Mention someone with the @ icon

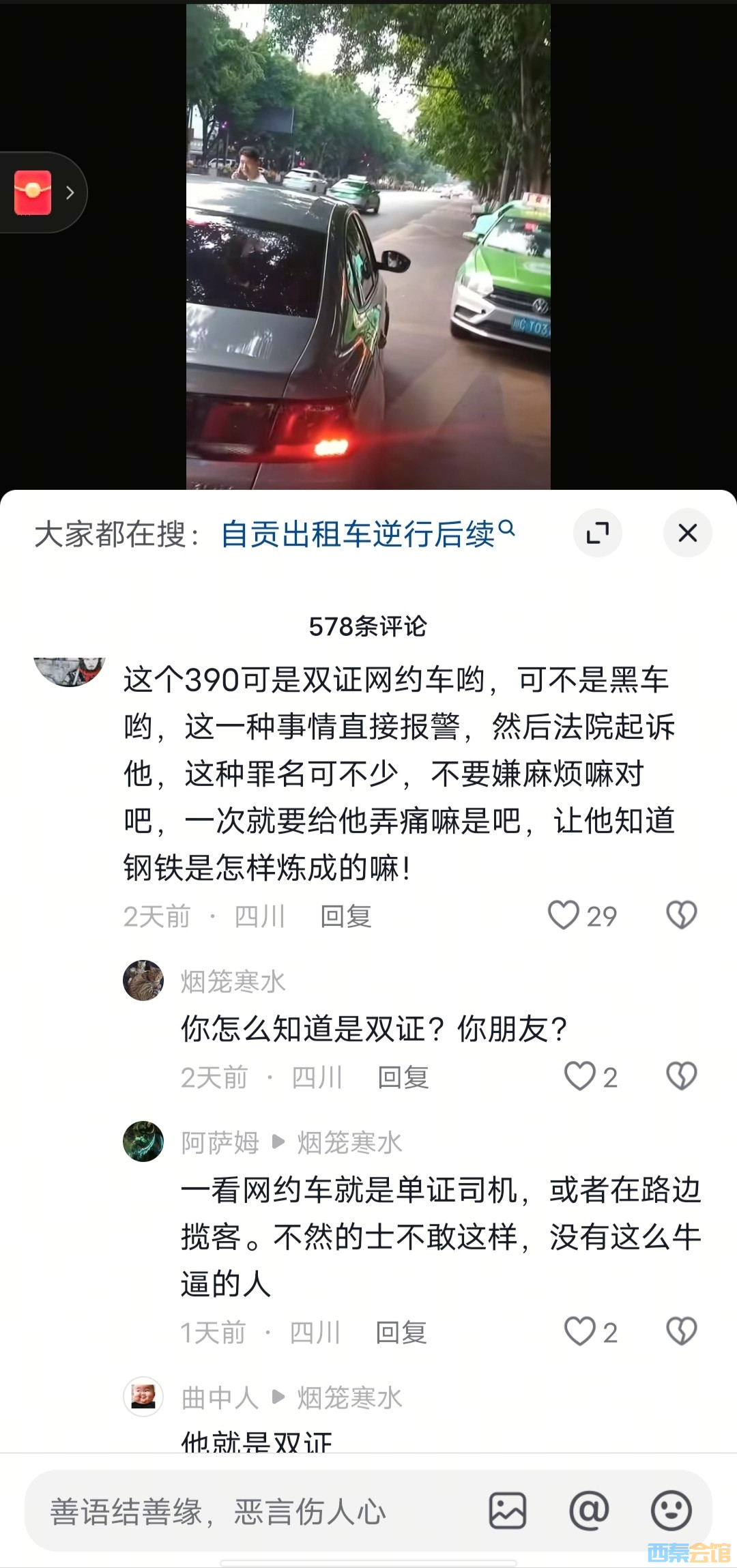(x=589, y=1511)
